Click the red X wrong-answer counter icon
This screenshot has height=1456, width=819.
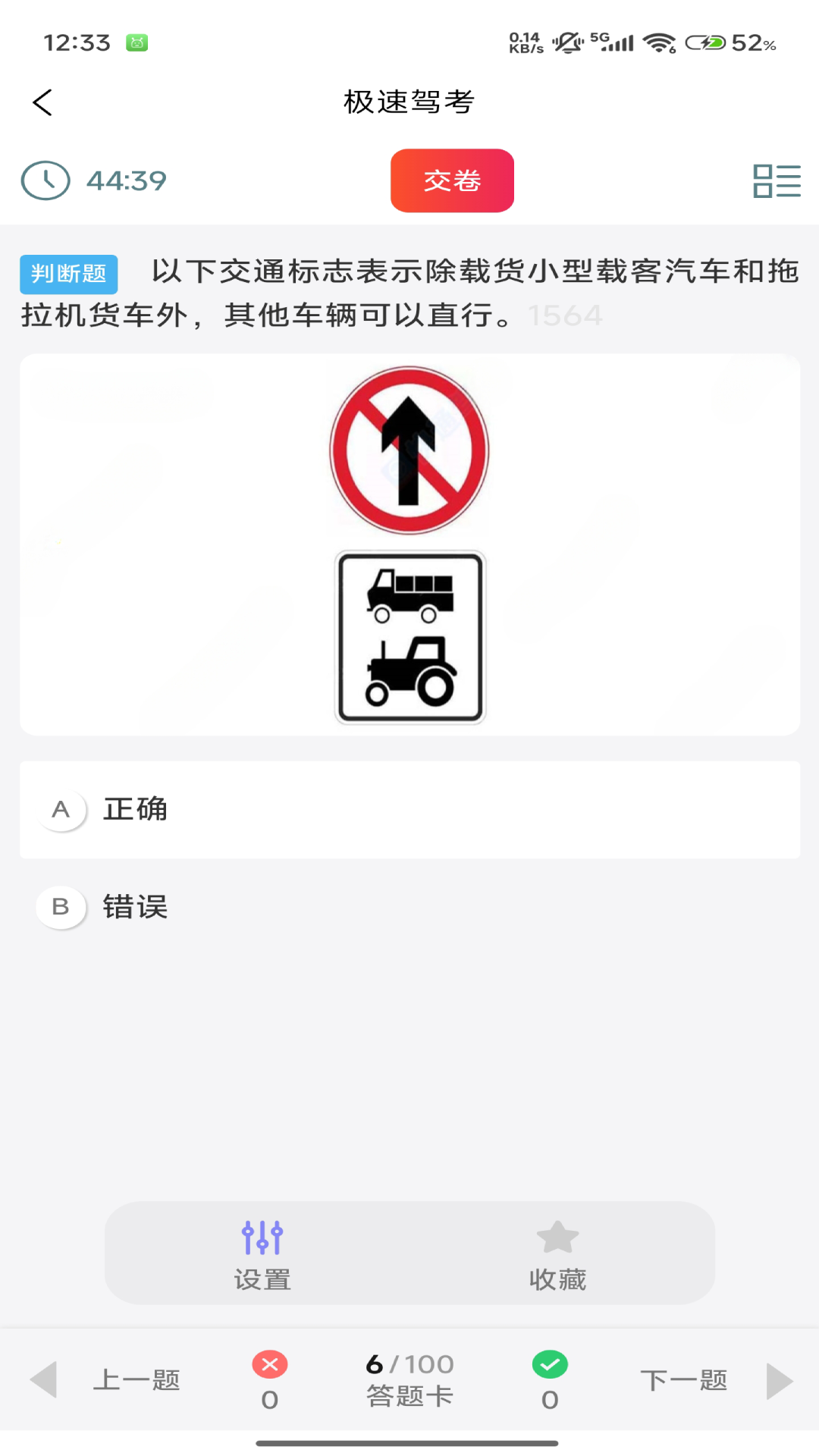[269, 1357]
